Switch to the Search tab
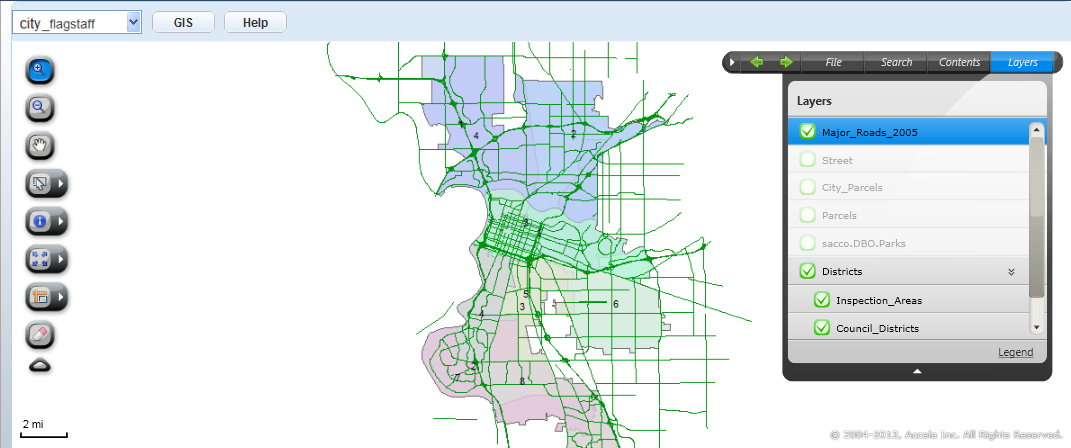 [x=896, y=62]
